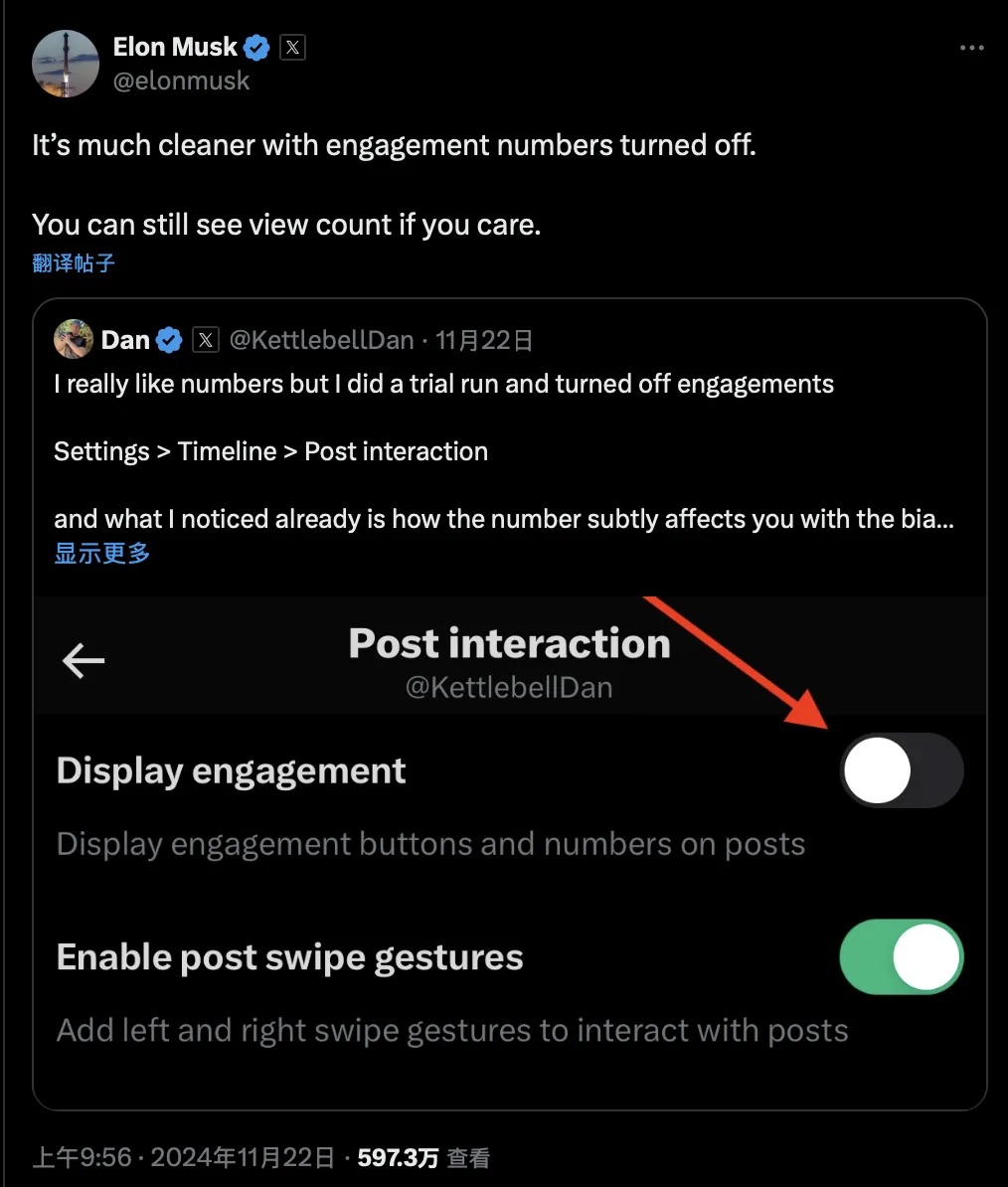This screenshot has width=1008, height=1187.
Task: Click the X square icon next to Dan's name
Action: 205,339
